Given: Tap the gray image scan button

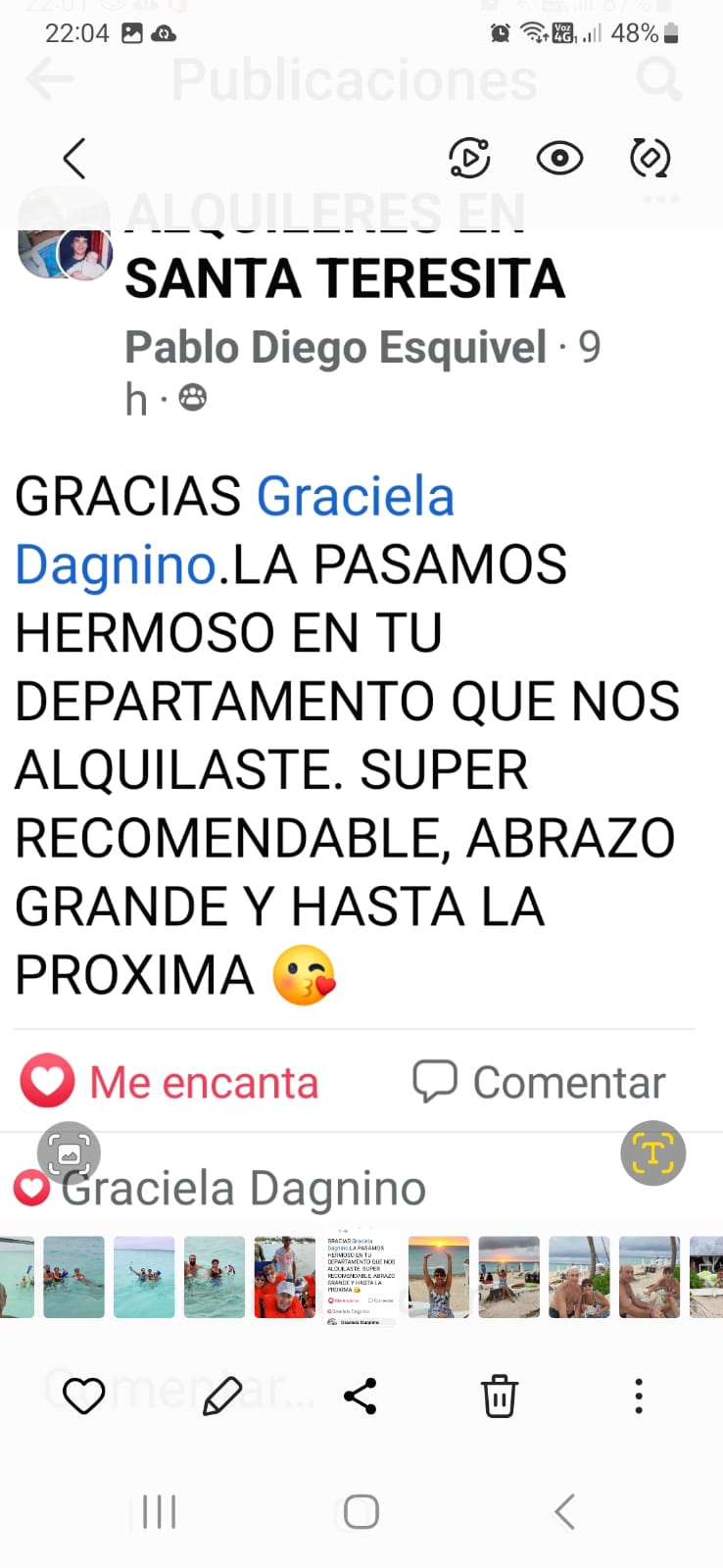Looking at the screenshot, I should [69, 1153].
